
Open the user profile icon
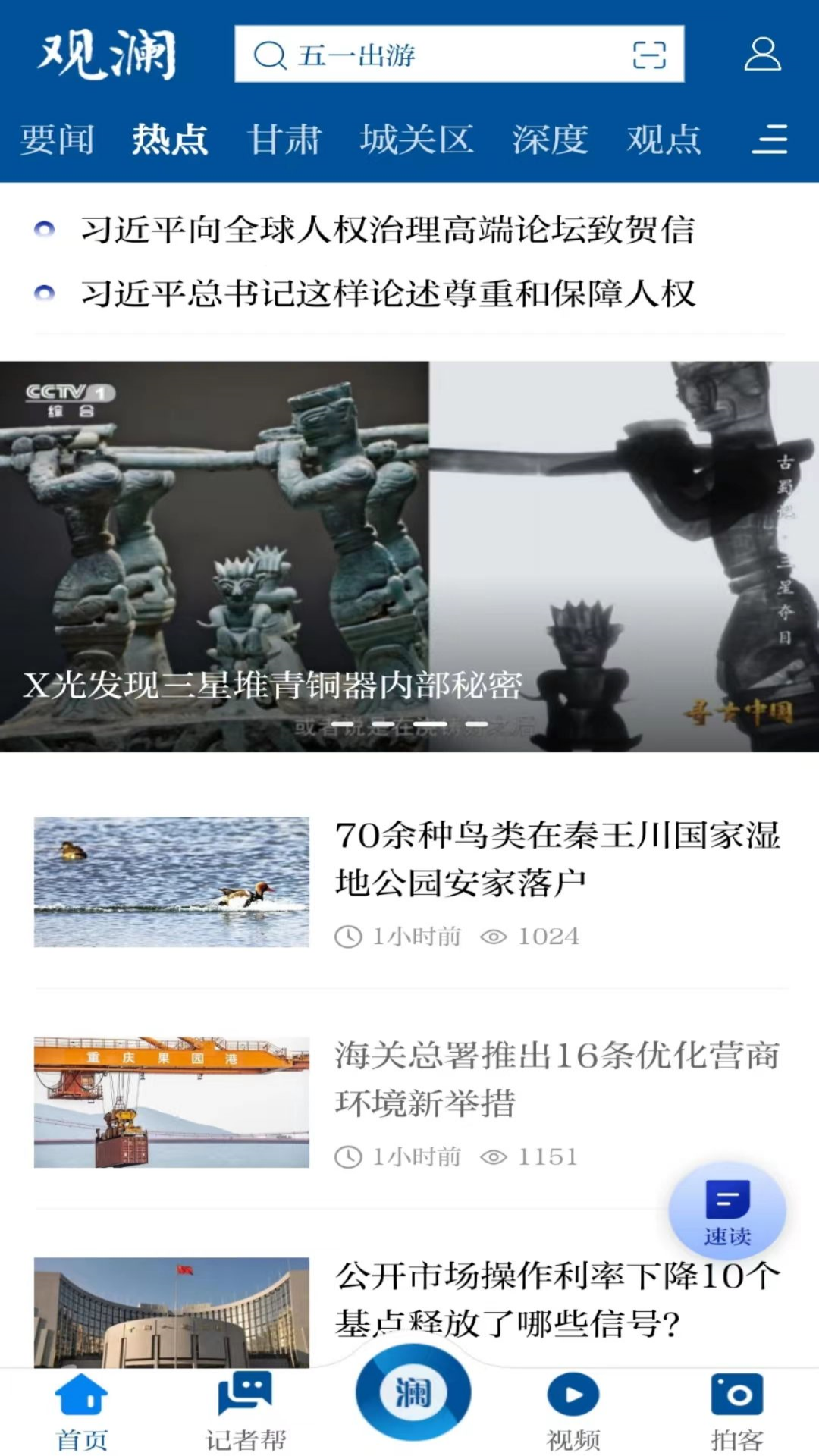[x=762, y=55]
